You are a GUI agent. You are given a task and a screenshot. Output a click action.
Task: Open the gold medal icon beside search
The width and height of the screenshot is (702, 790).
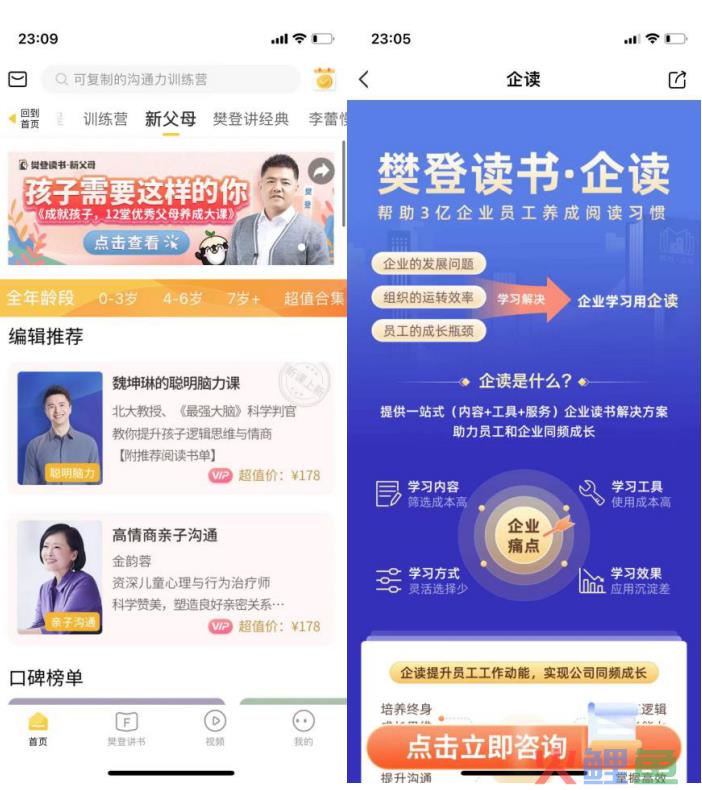coord(324,79)
